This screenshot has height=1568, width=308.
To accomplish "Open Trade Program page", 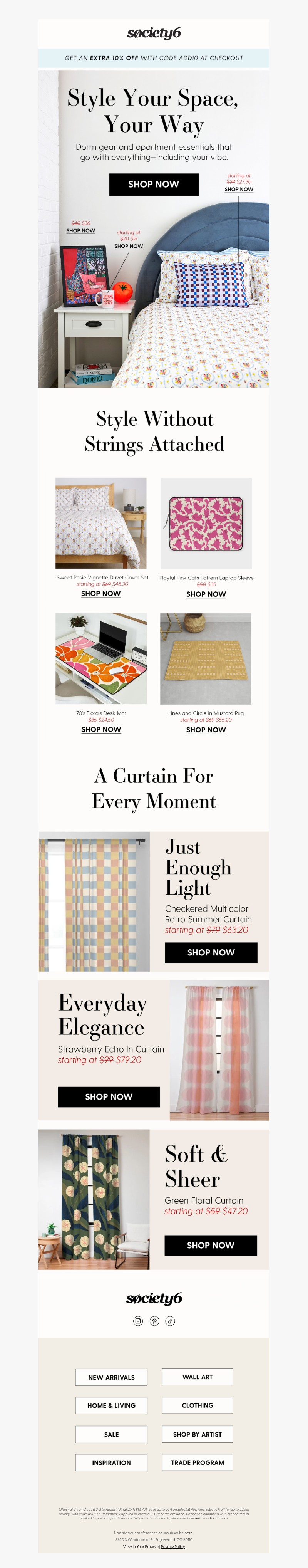I will (197, 1462).
